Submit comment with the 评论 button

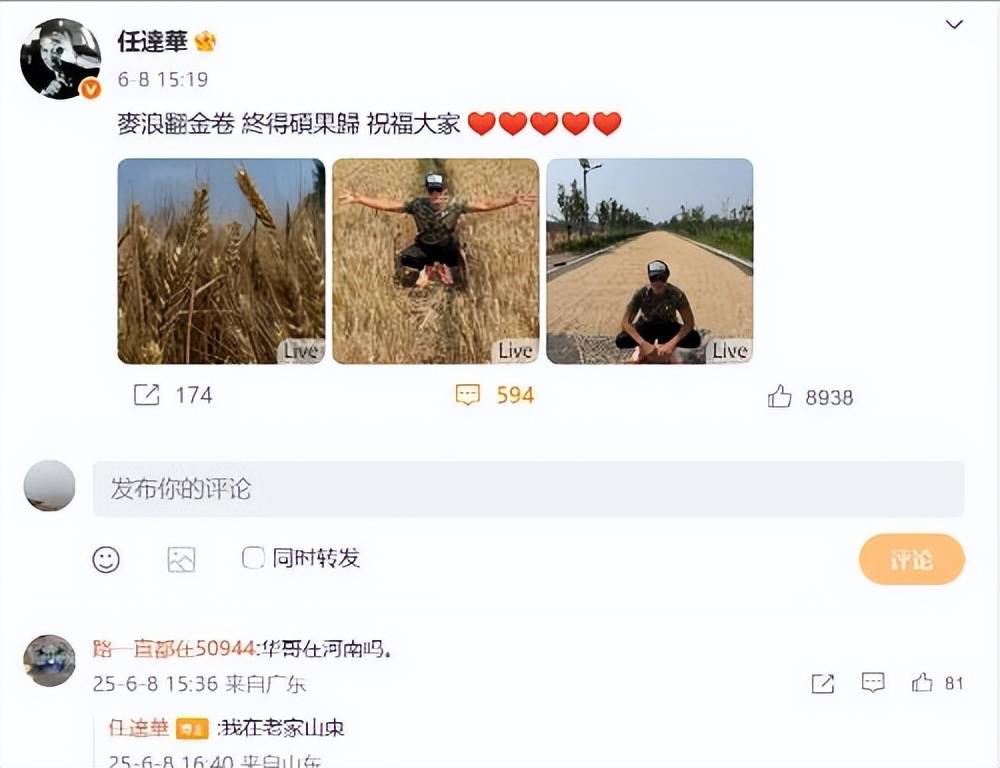point(911,559)
